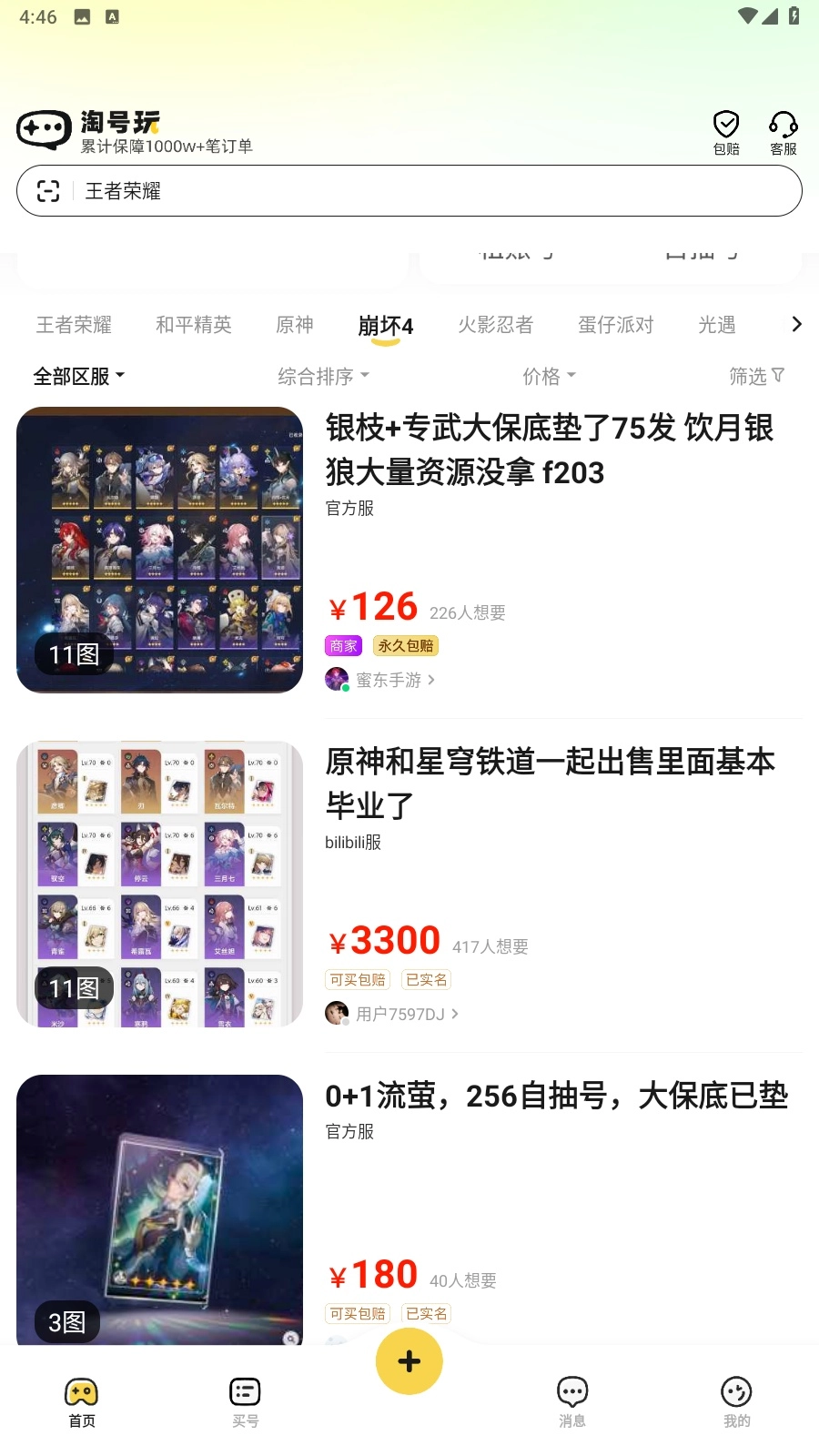Open the 全部区服 server dropdown
This screenshot has height=1456, width=819.
77,375
